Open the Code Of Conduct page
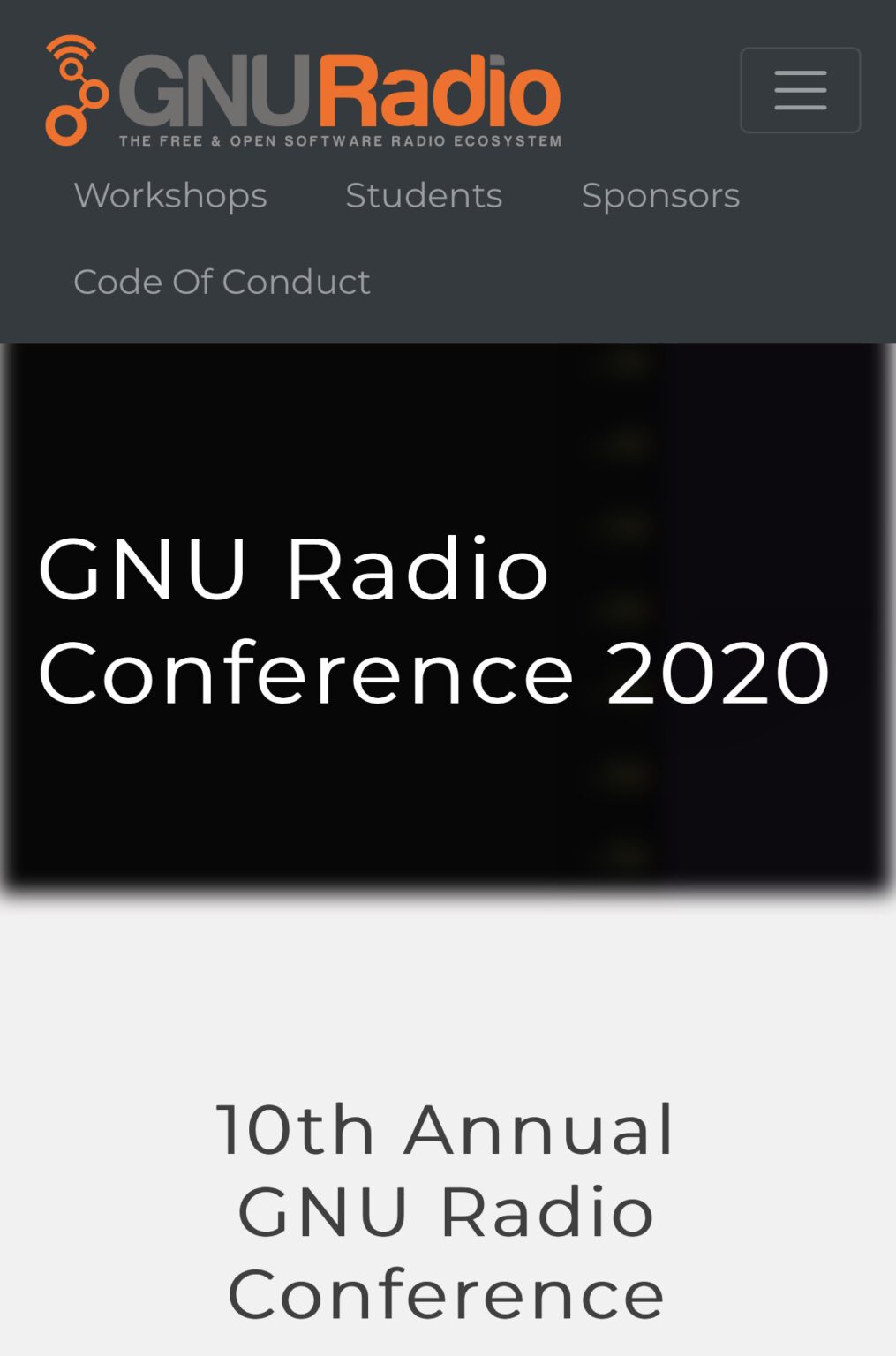This screenshot has height=1356, width=896. [222, 282]
